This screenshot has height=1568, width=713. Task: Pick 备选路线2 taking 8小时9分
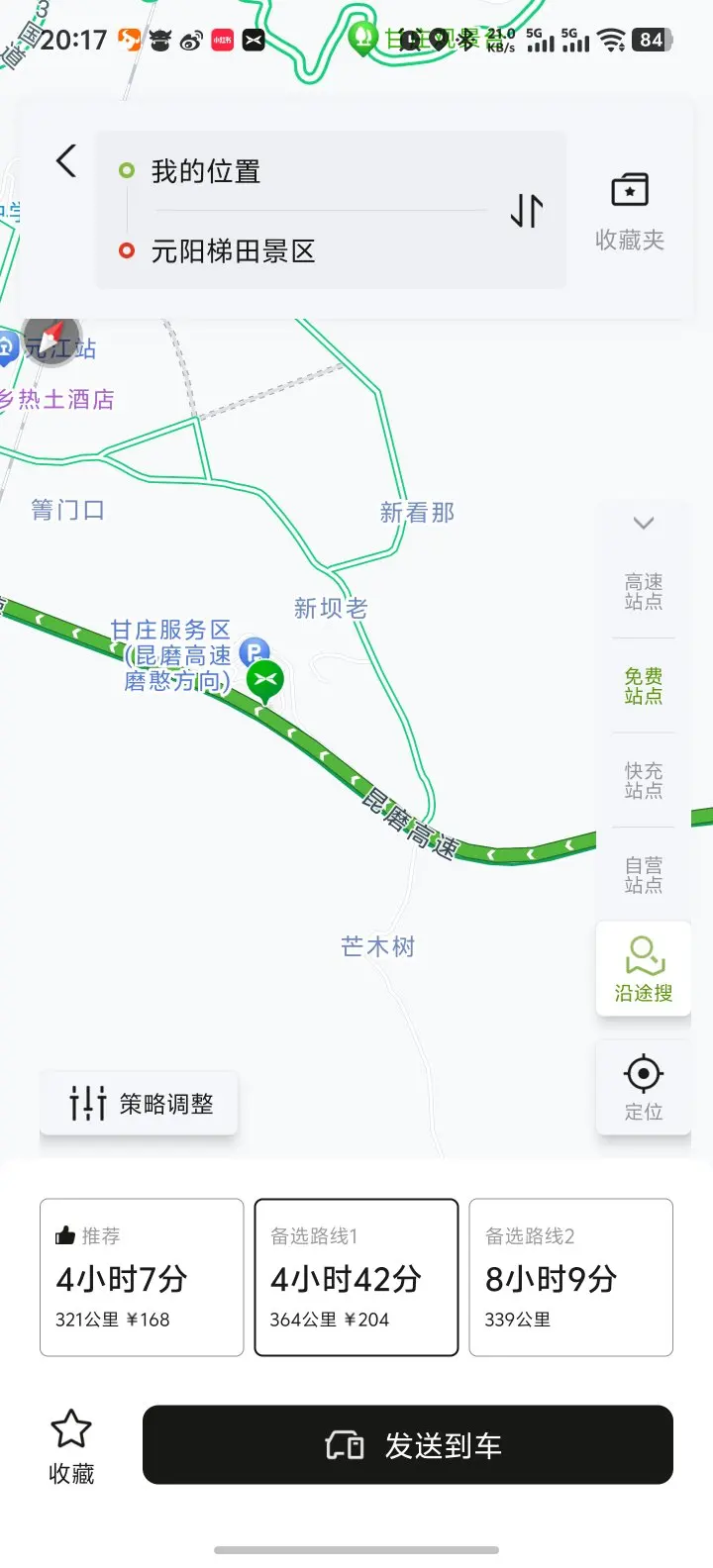570,1277
